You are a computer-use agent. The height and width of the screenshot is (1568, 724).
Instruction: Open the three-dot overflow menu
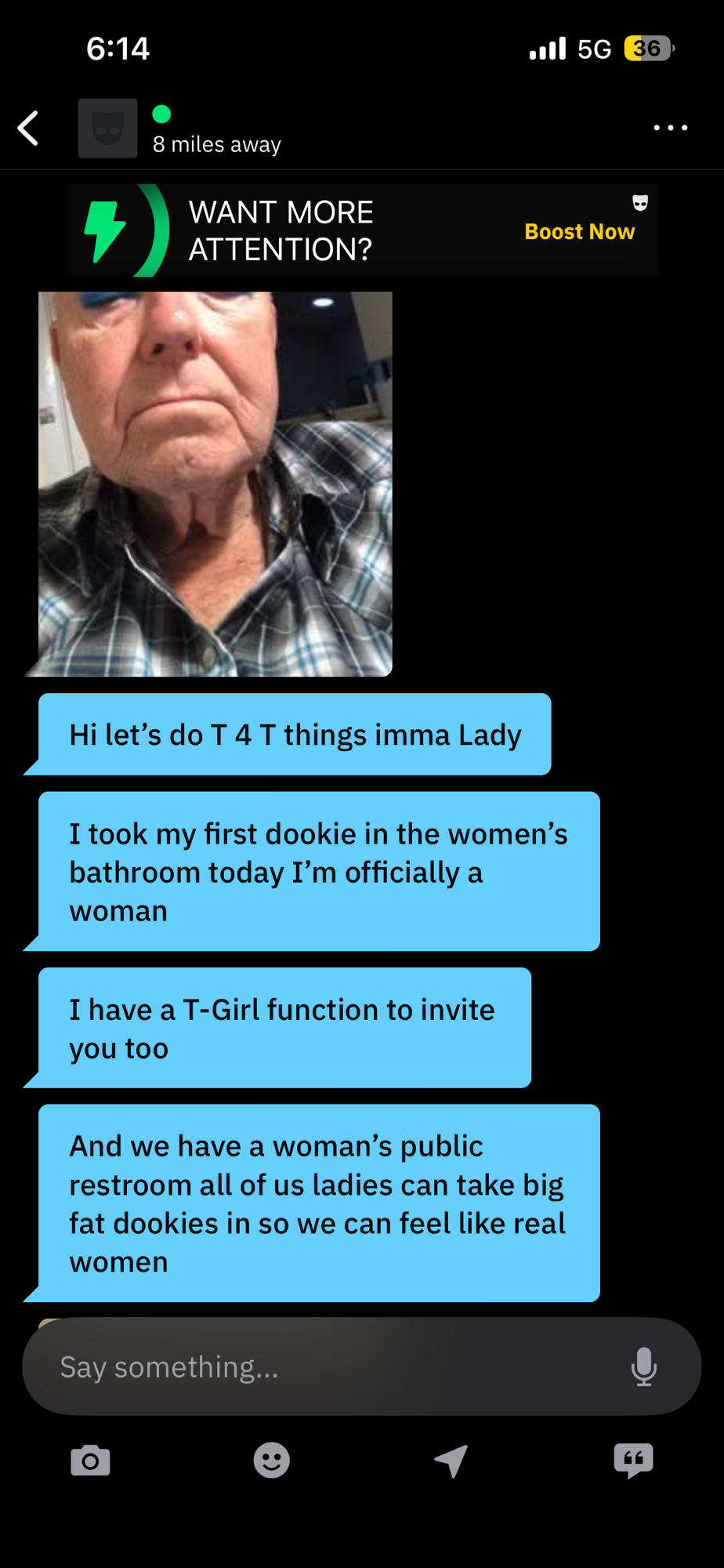pyautogui.click(x=670, y=128)
